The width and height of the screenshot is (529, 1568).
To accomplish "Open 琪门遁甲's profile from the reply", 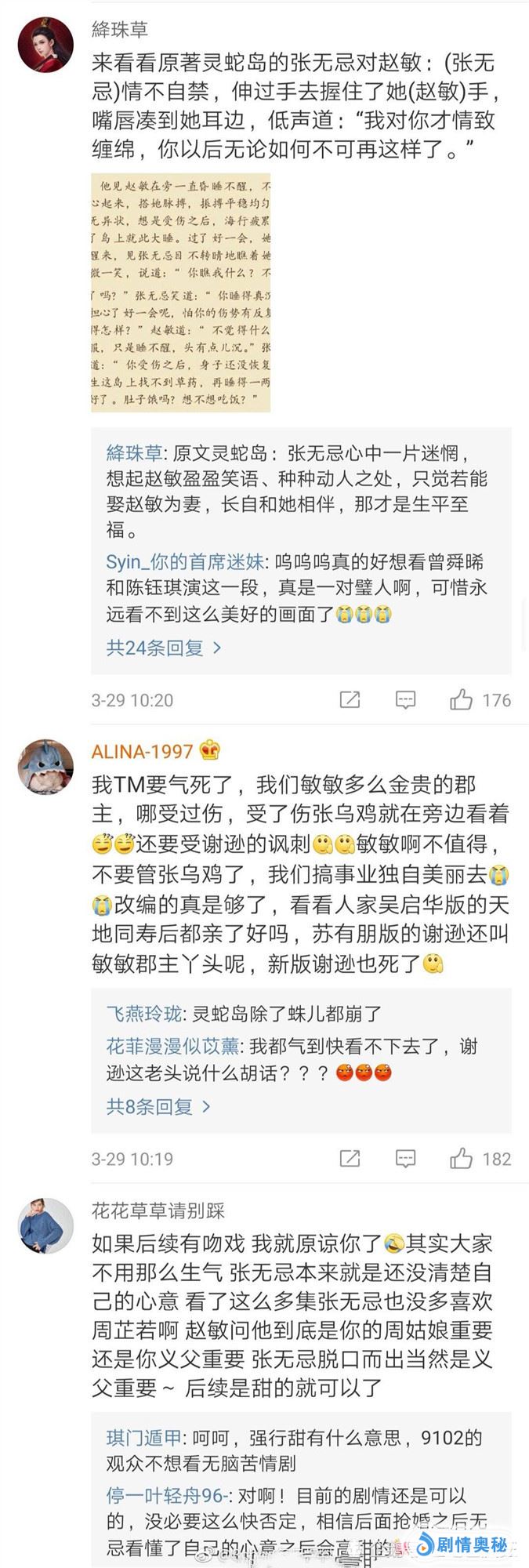I will pos(144,1438).
